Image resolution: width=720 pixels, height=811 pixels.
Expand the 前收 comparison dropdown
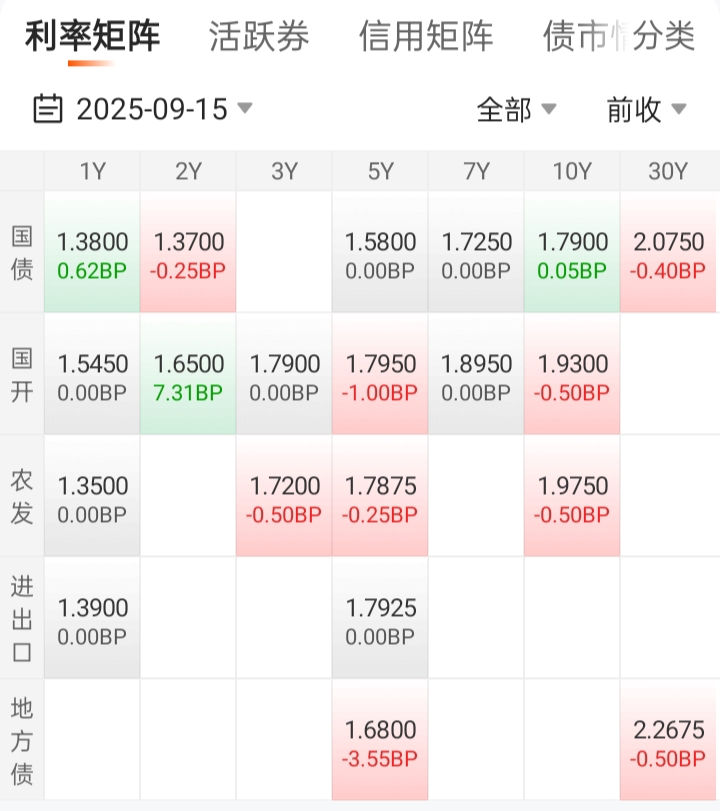click(x=646, y=109)
